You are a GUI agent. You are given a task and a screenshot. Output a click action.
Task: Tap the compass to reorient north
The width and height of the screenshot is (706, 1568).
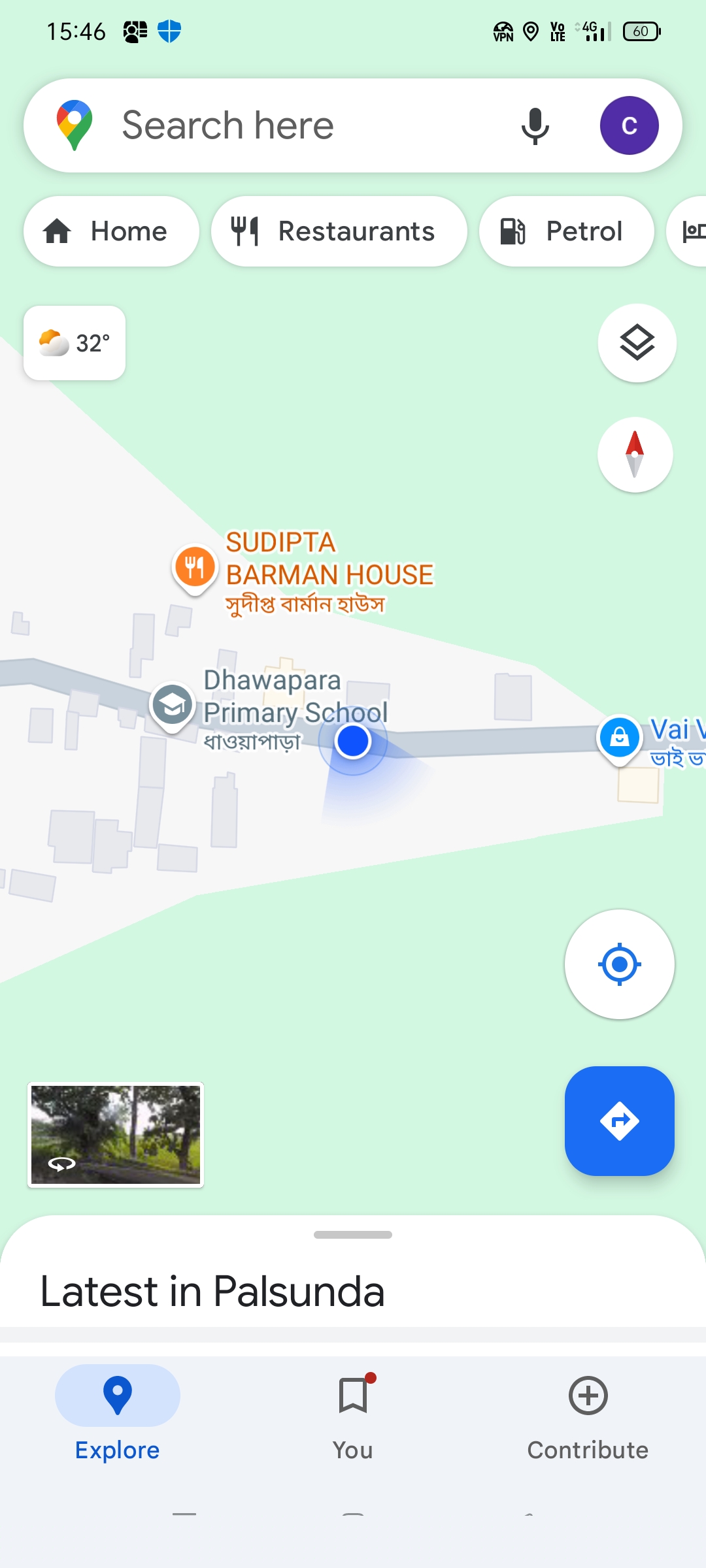[x=635, y=455]
